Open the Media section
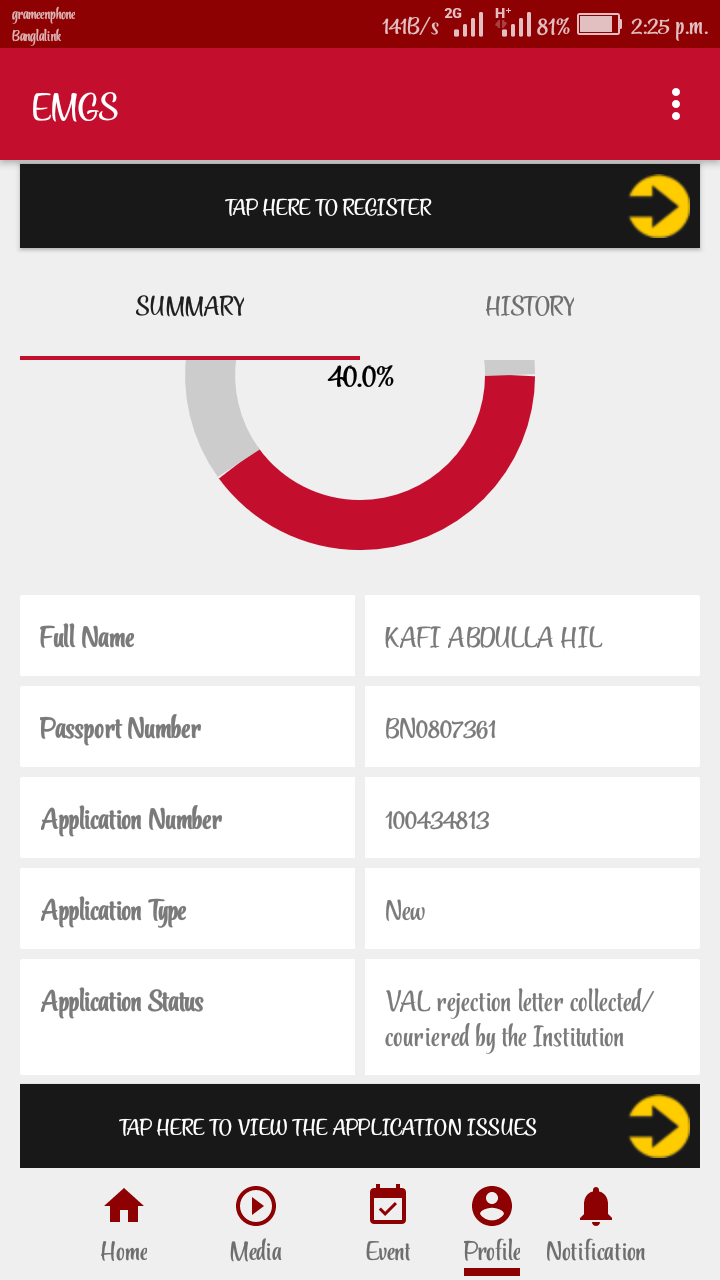Screen dimensions: 720x1280 pyautogui.click(x=256, y=1224)
